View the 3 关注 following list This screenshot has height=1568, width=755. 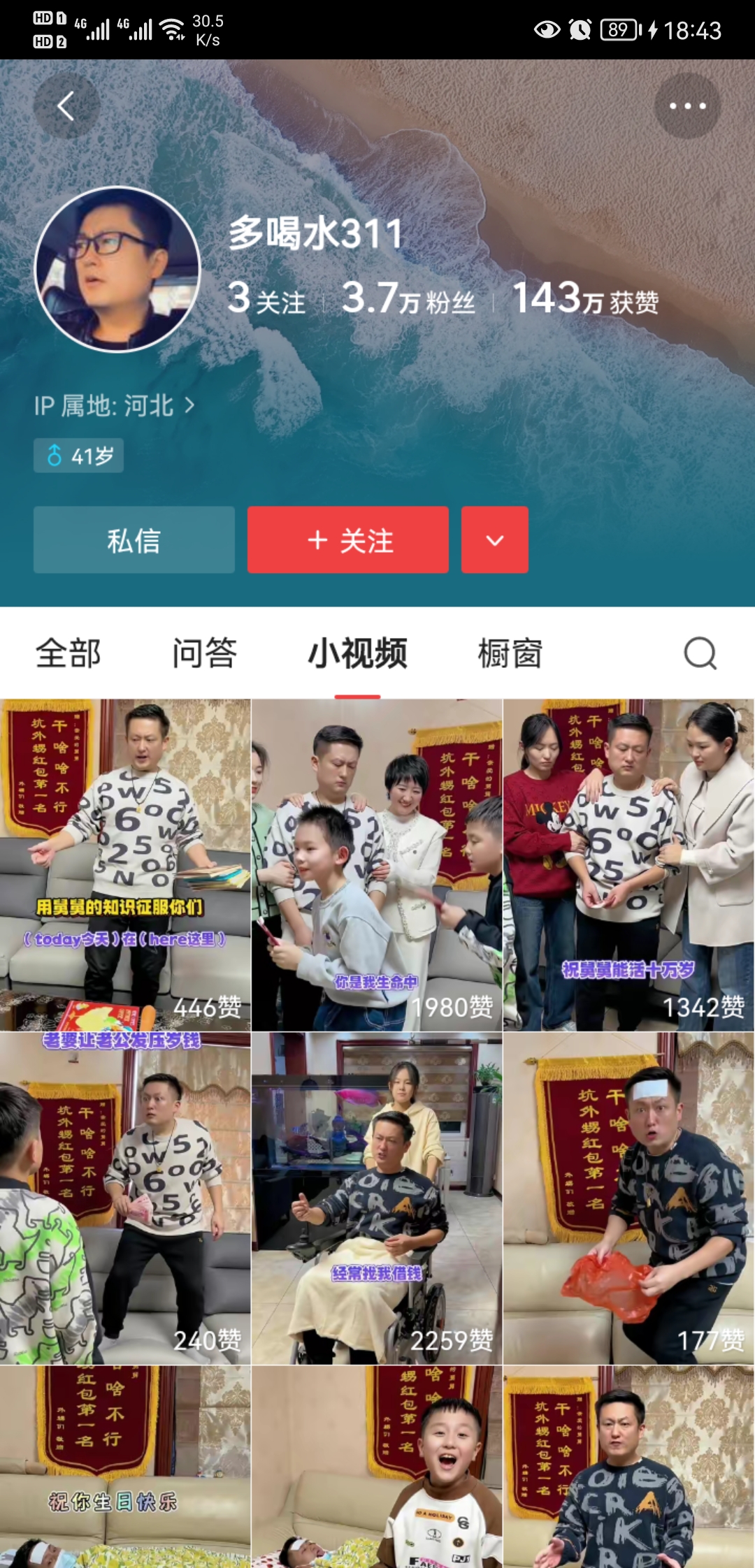point(266,299)
